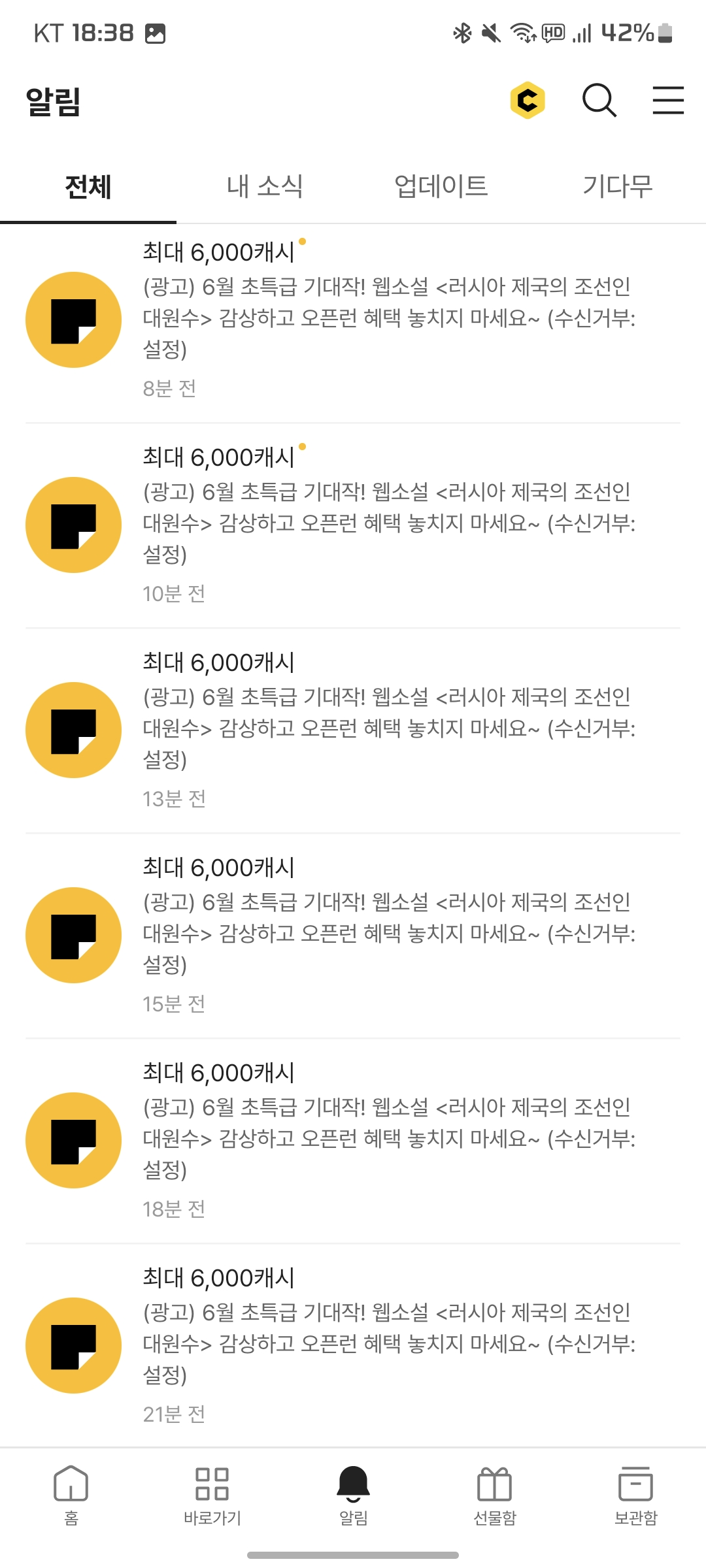The image size is (706, 1568).
Task: Switch to the 전체 tab
Action: (x=88, y=187)
